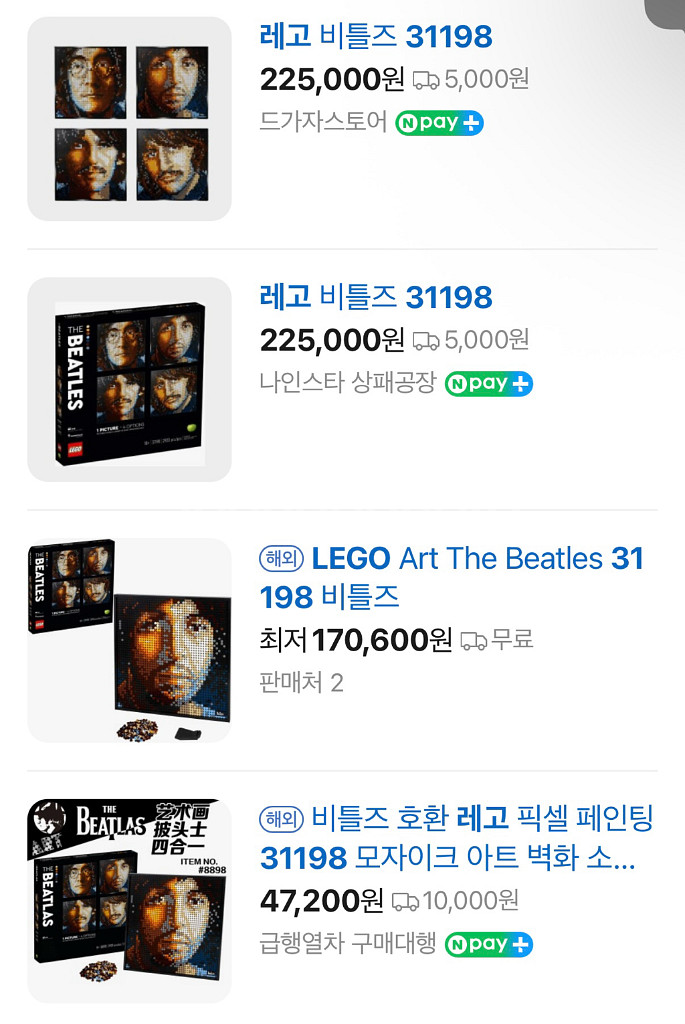The width and height of the screenshot is (685, 1024).
Task: Visit the 드가자스토어 seller store
Action: tap(322, 123)
